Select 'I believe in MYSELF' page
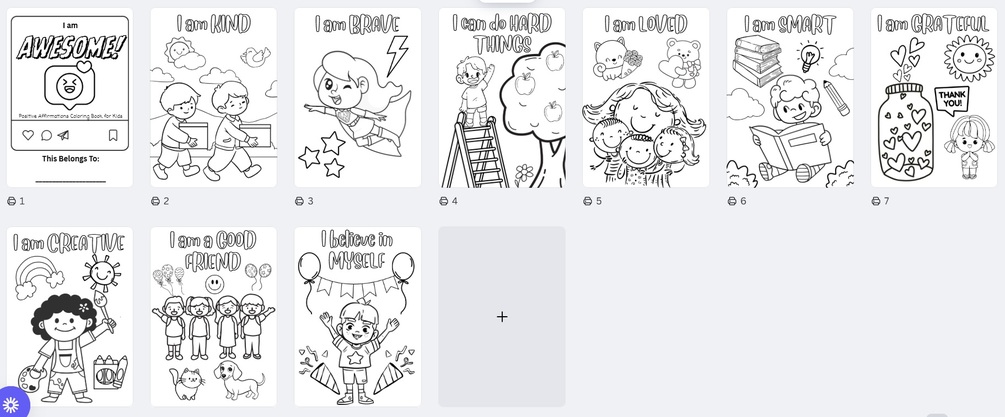 click(357, 316)
